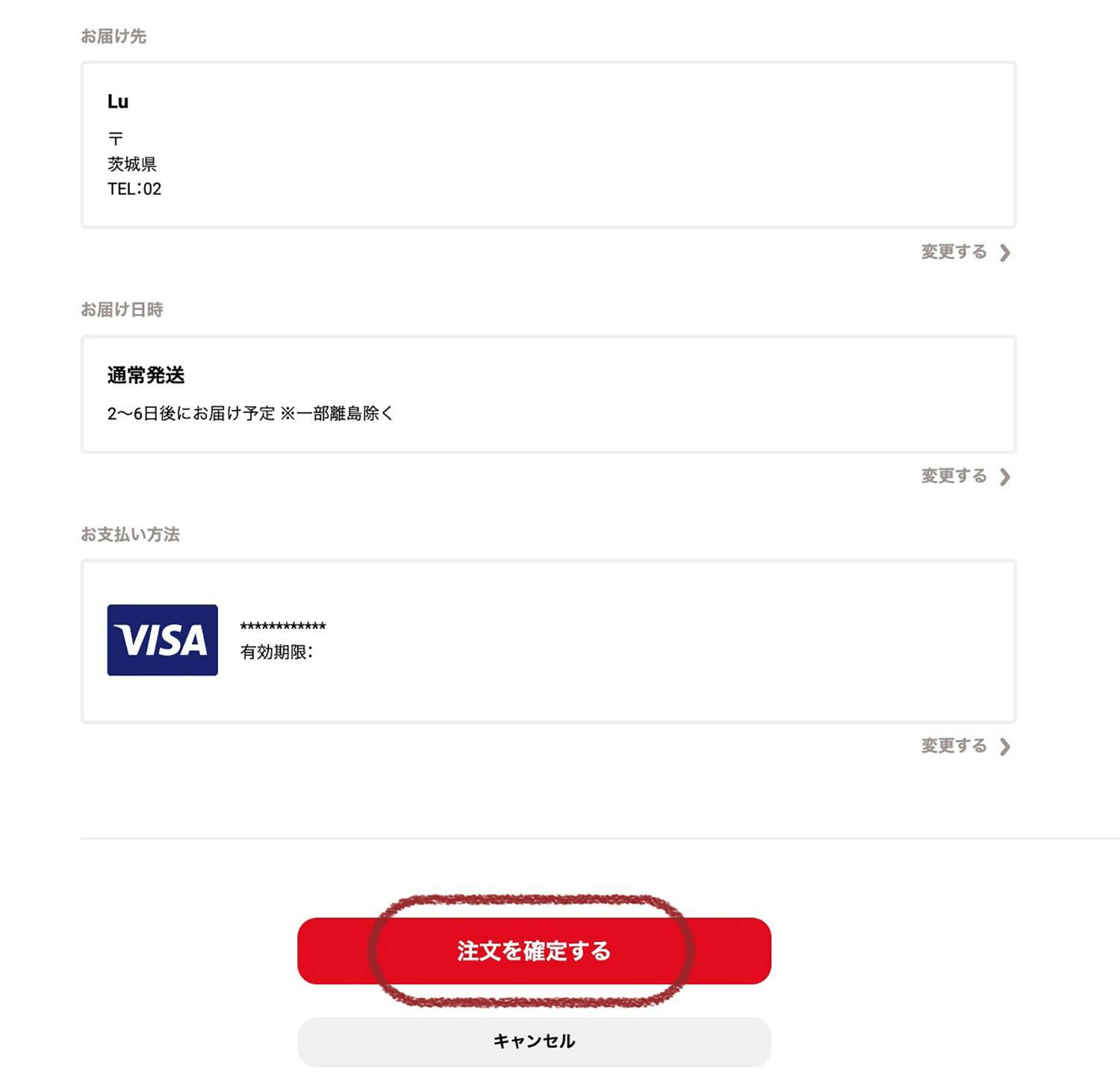The width and height of the screenshot is (1120, 1083).
Task: Confirm the order with 注文を確定する
Action: (x=534, y=951)
